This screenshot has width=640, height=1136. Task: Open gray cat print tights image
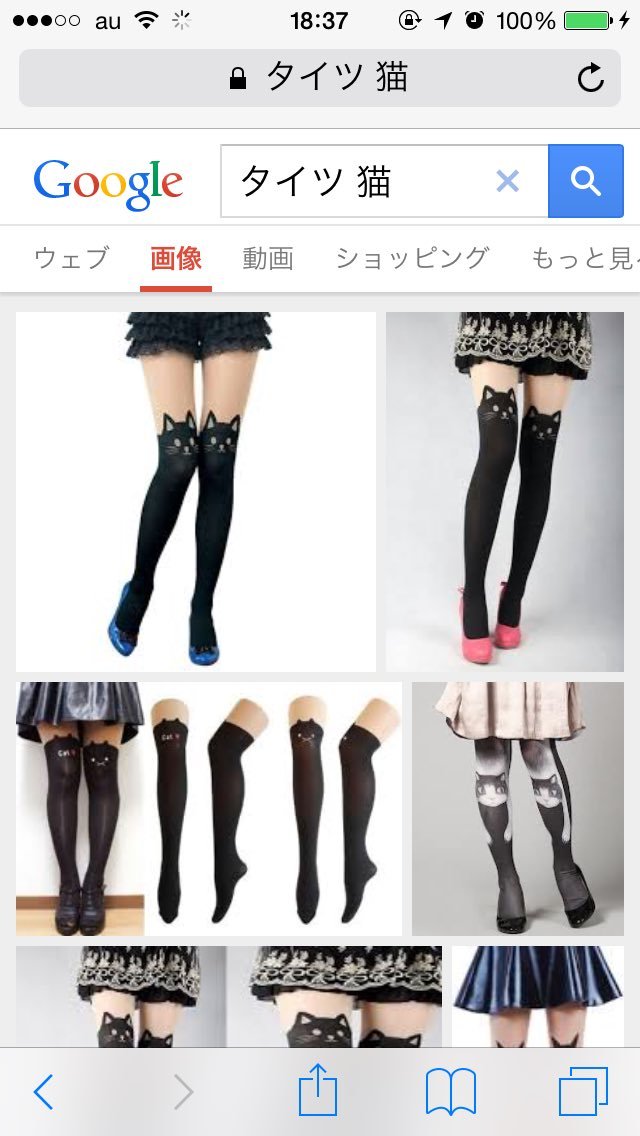pos(518,808)
